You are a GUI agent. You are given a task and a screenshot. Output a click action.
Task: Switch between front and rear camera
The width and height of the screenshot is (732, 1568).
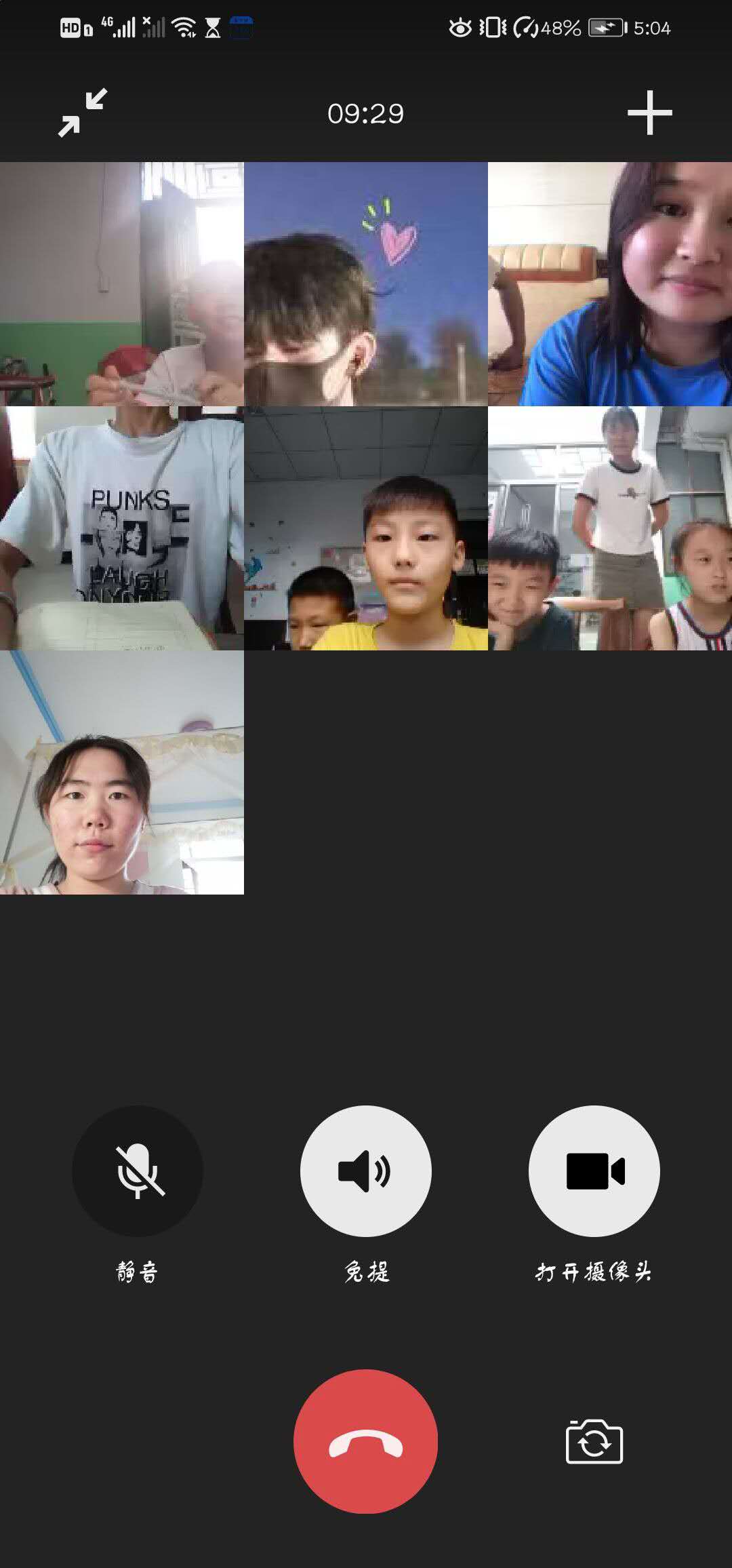pyautogui.click(x=594, y=1442)
